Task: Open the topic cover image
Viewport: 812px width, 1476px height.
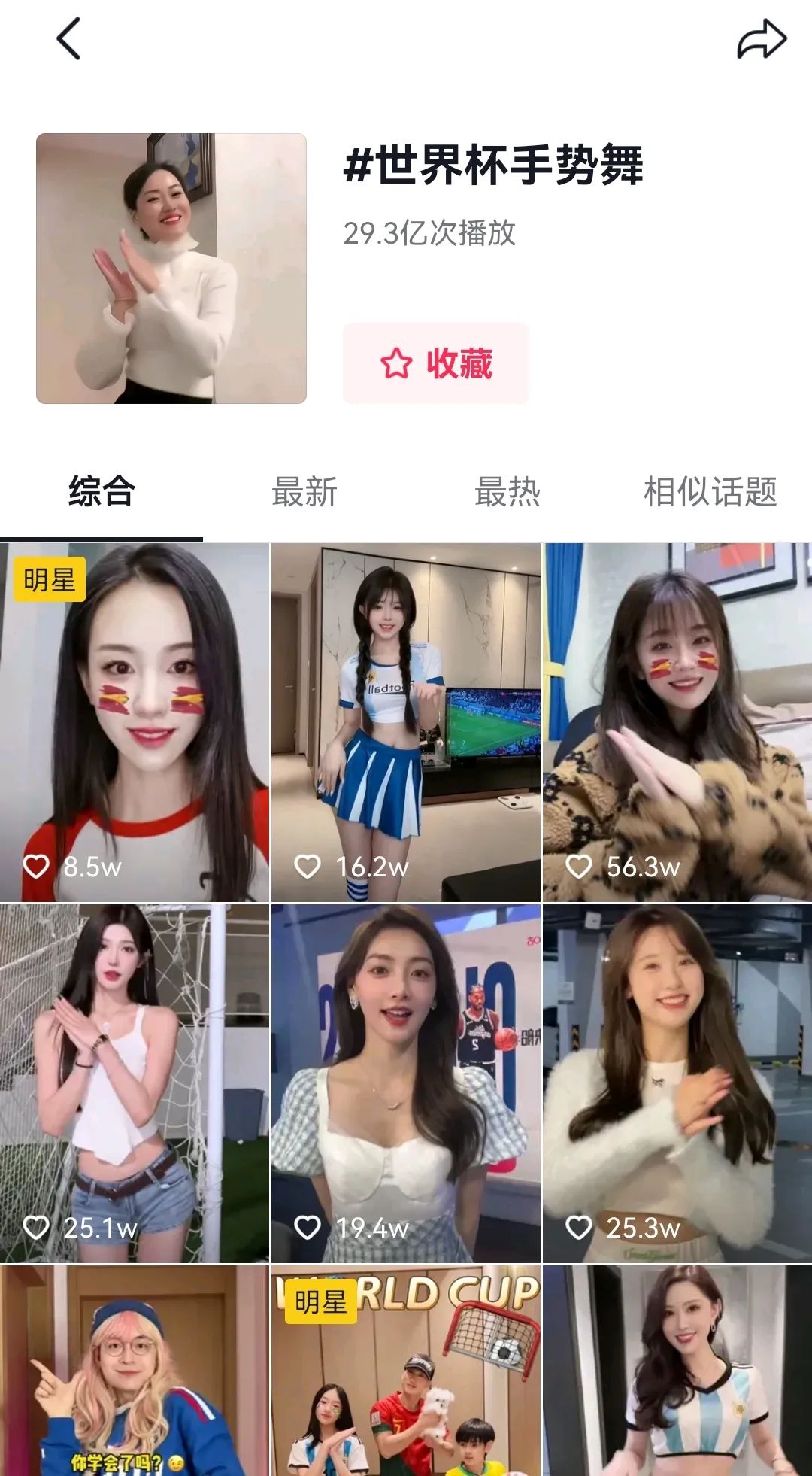Action: (x=171, y=269)
